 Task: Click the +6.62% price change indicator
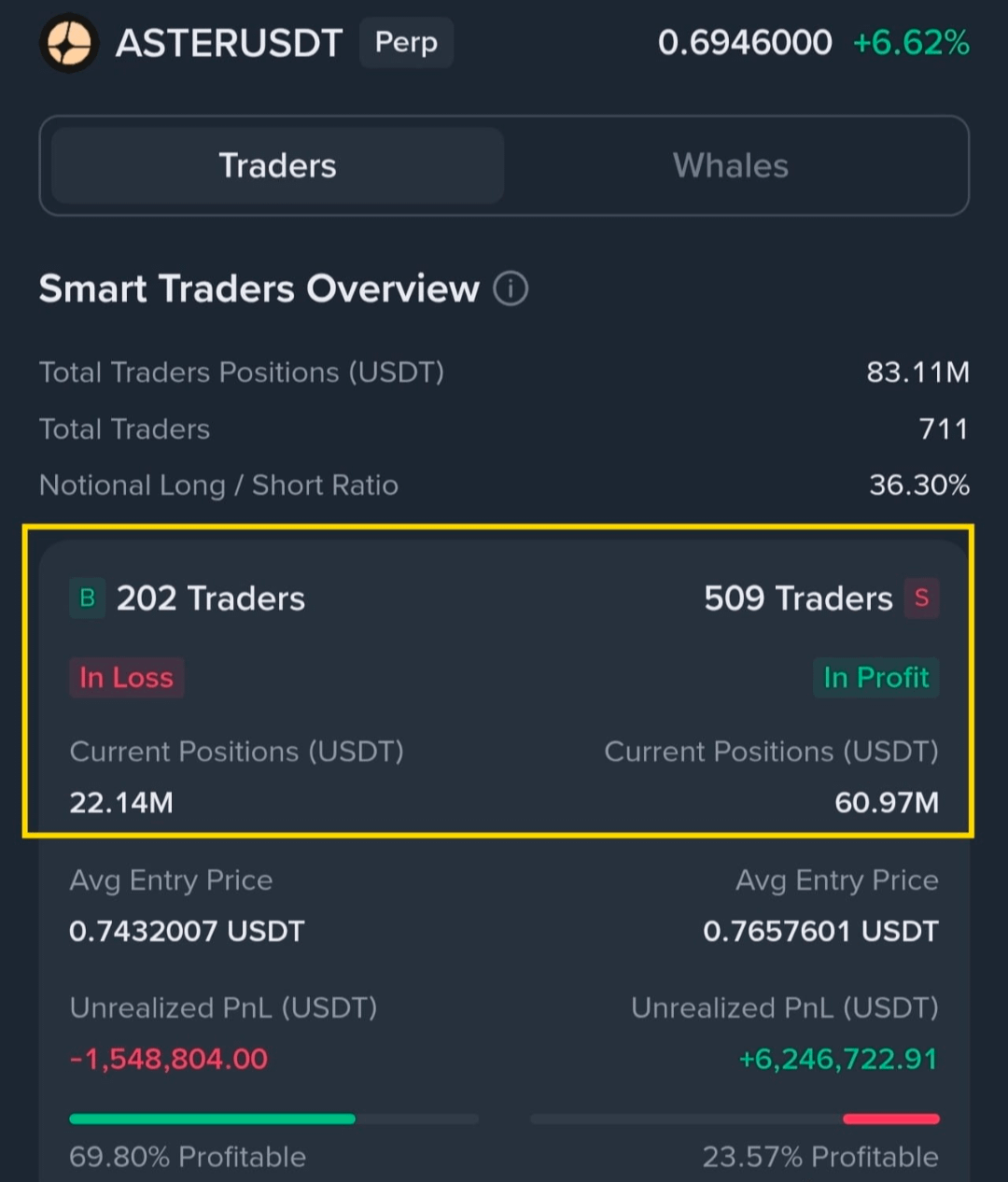[909, 42]
